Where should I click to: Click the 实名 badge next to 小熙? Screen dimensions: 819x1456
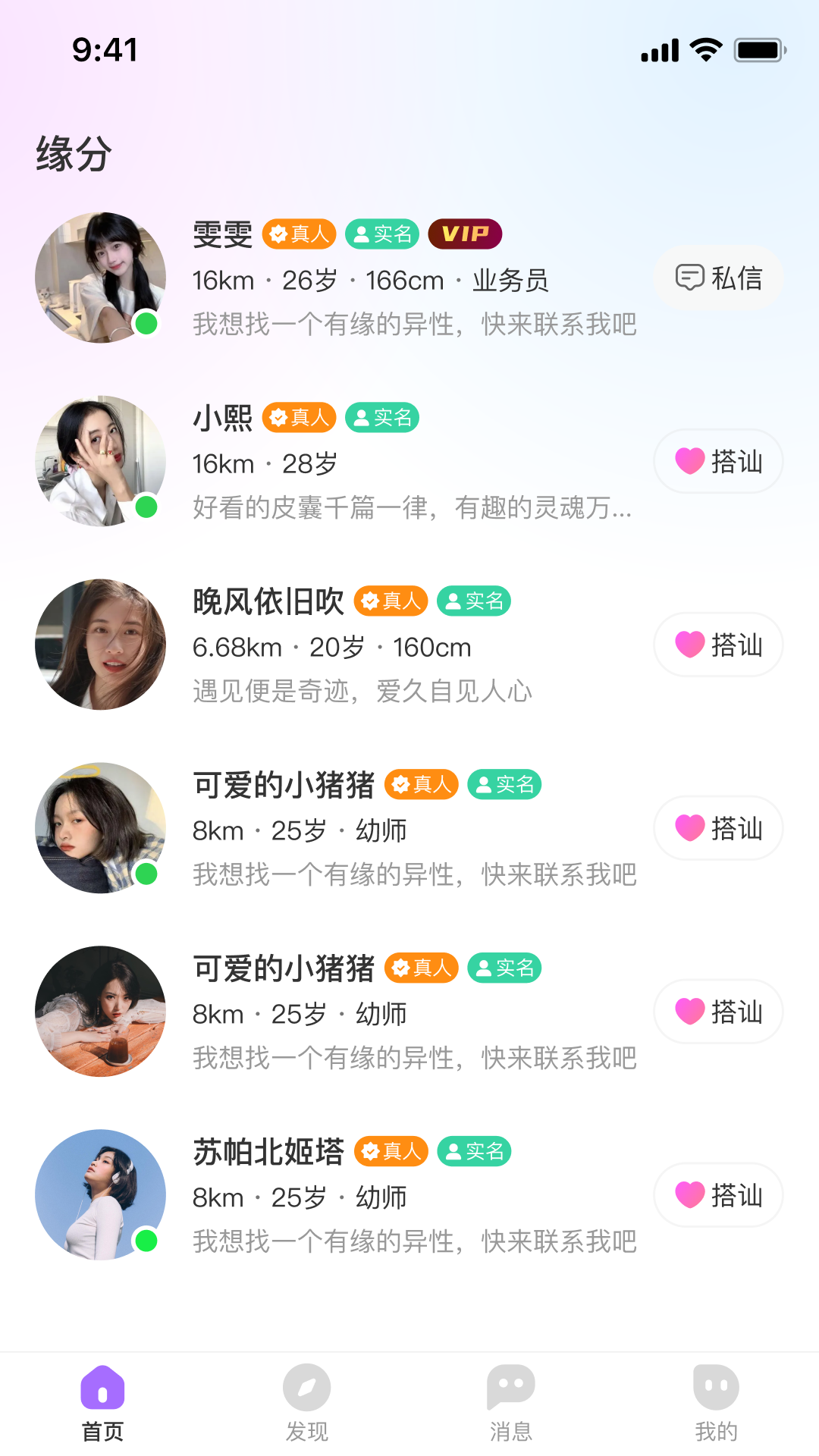tap(382, 418)
